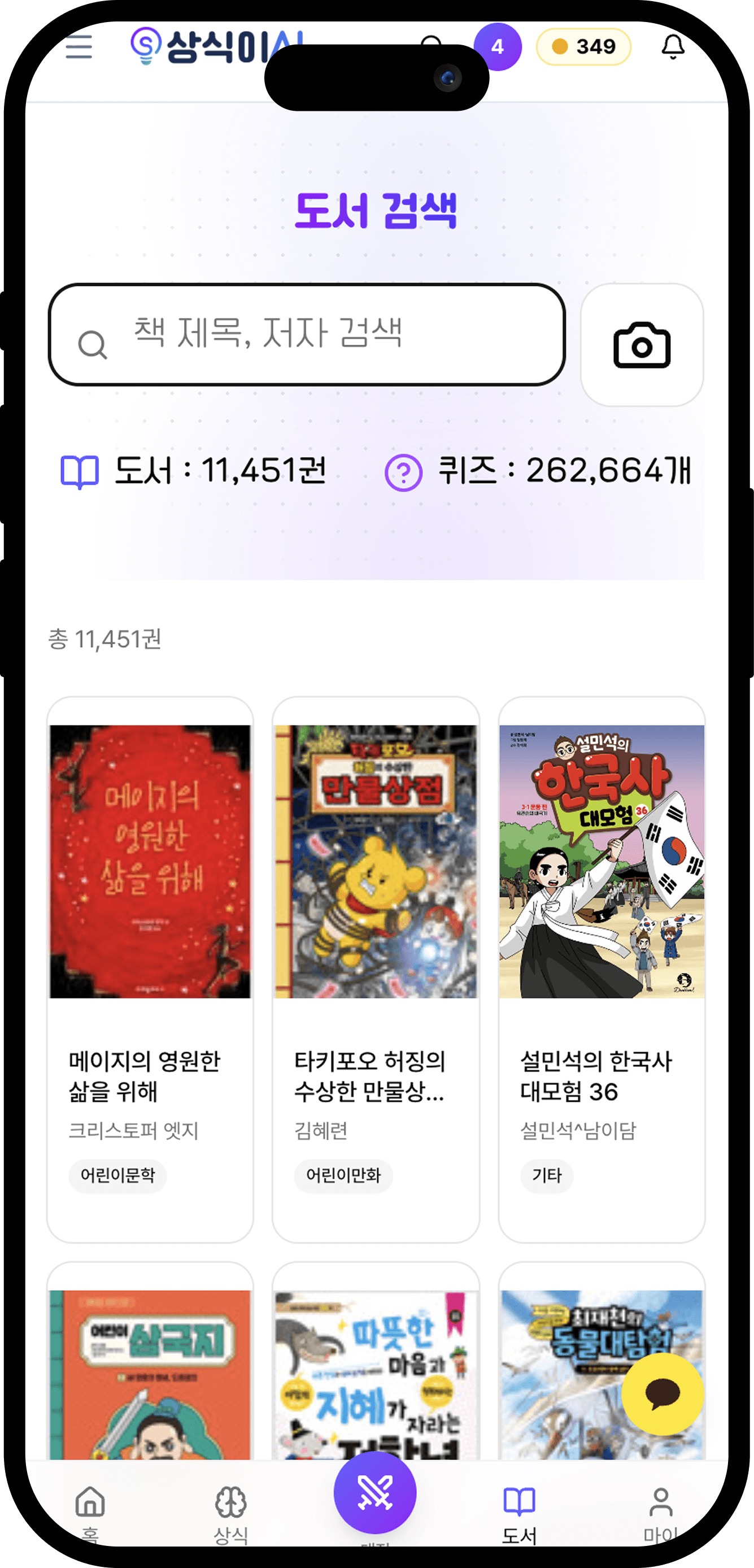Select the 어린이문학 category tag

pyautogui.click(x=117, y=1176)
